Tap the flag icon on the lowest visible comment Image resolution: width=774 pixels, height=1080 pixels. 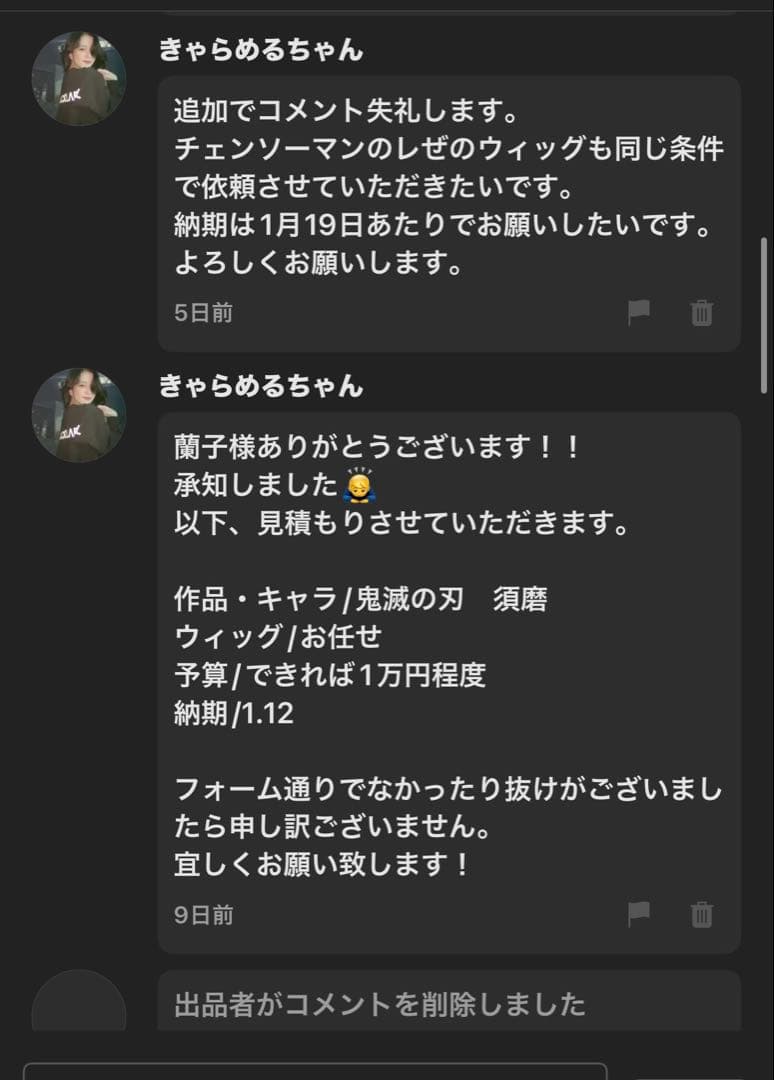tap(640, 915)
